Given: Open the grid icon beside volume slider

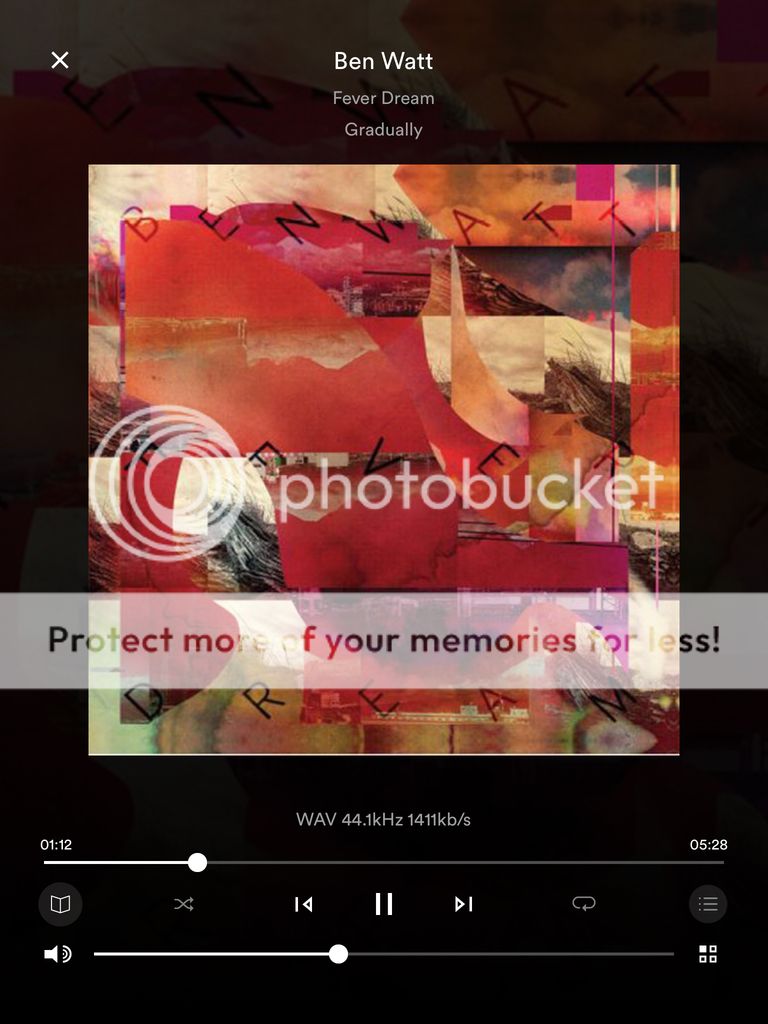Looking at the screenshot, I should point(708,954).
